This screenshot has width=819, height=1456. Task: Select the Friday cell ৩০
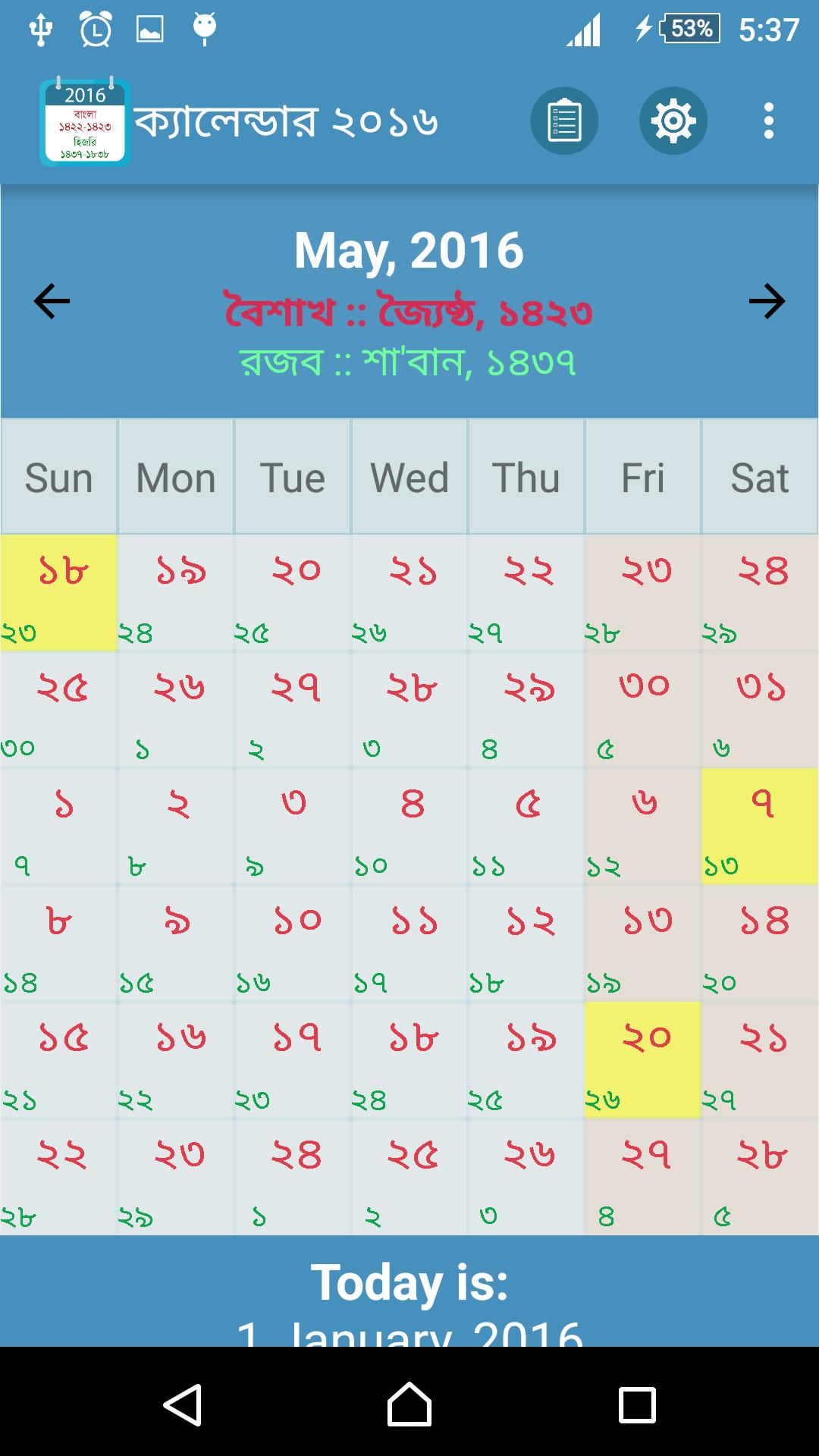point(643,710)
